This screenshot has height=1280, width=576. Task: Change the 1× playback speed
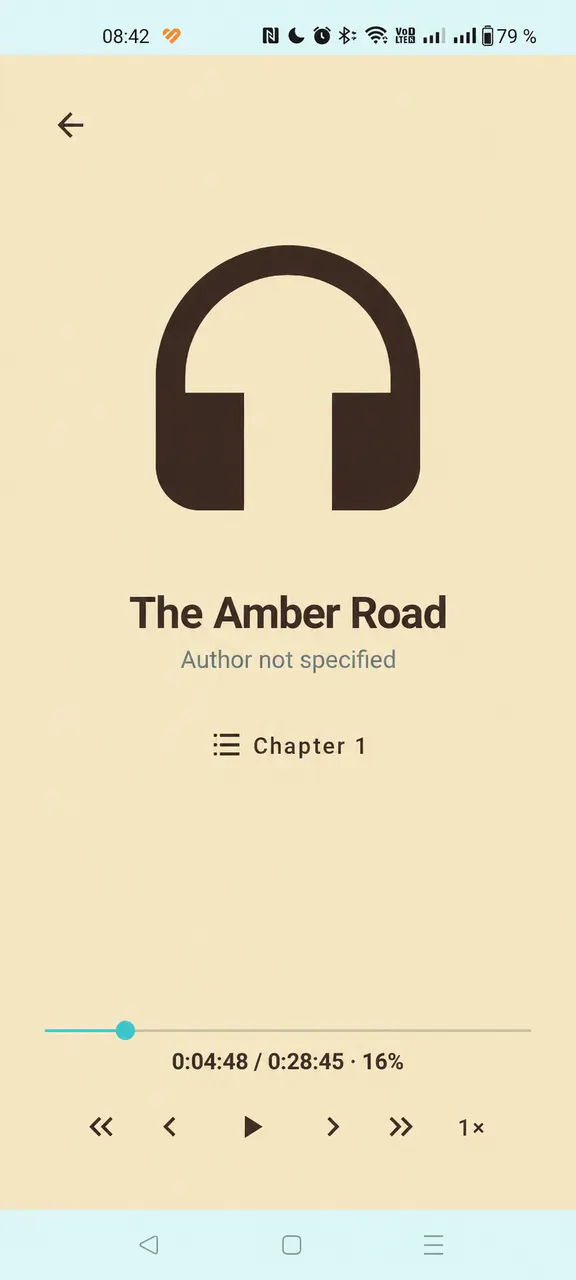(x=471, y=1127)
